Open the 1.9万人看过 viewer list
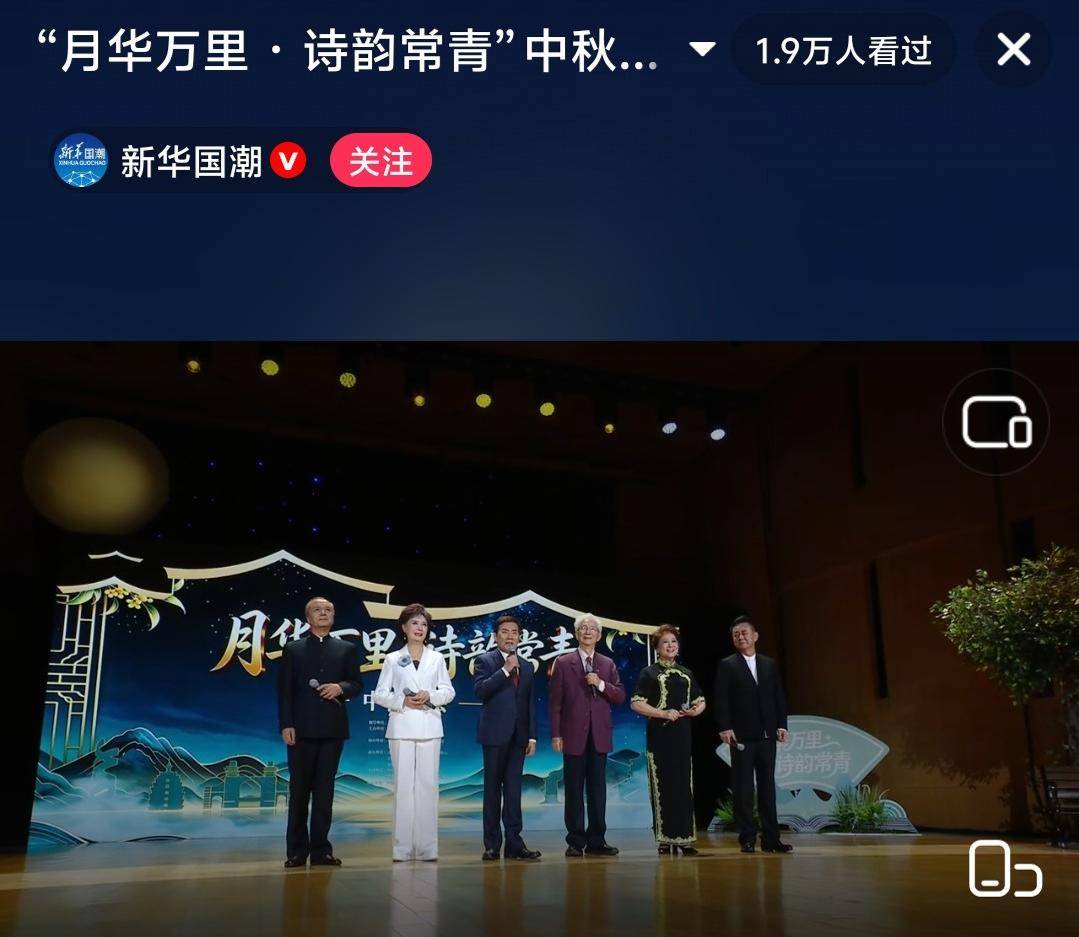This screenshot has width=1079, height=937. pos(843,50)
